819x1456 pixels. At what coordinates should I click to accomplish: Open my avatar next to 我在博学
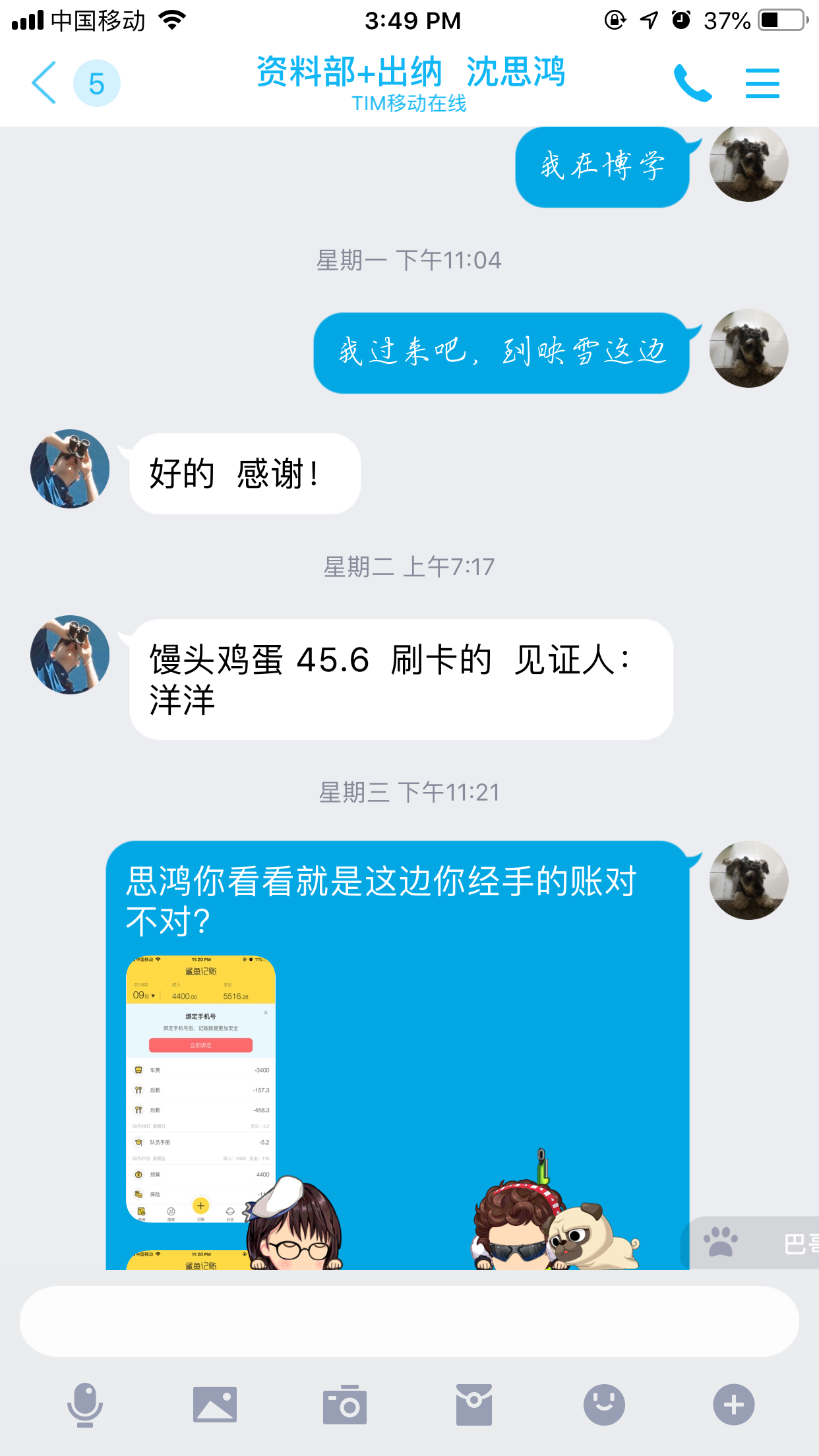click(748, 163)
